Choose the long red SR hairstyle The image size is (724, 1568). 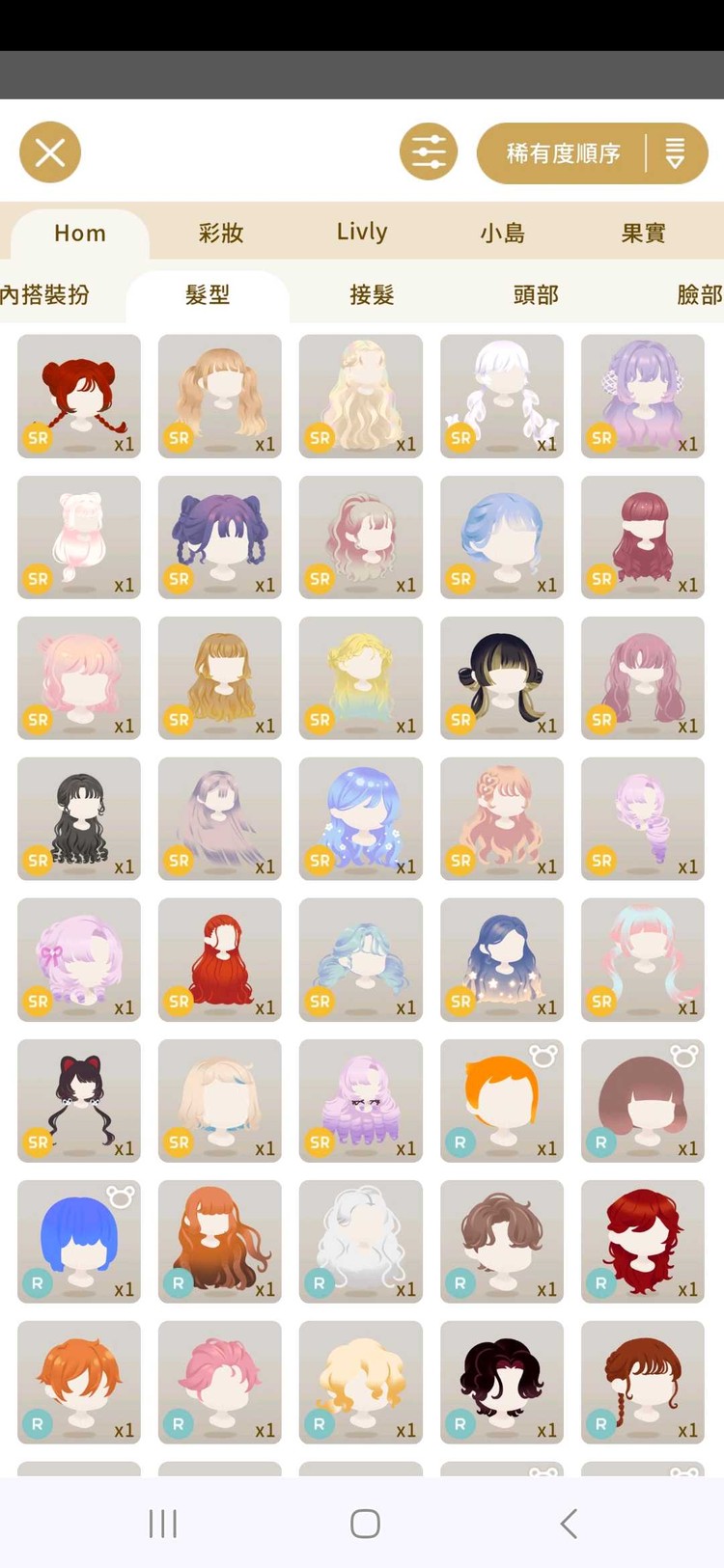pyautogui.click(x=220, y=959)
